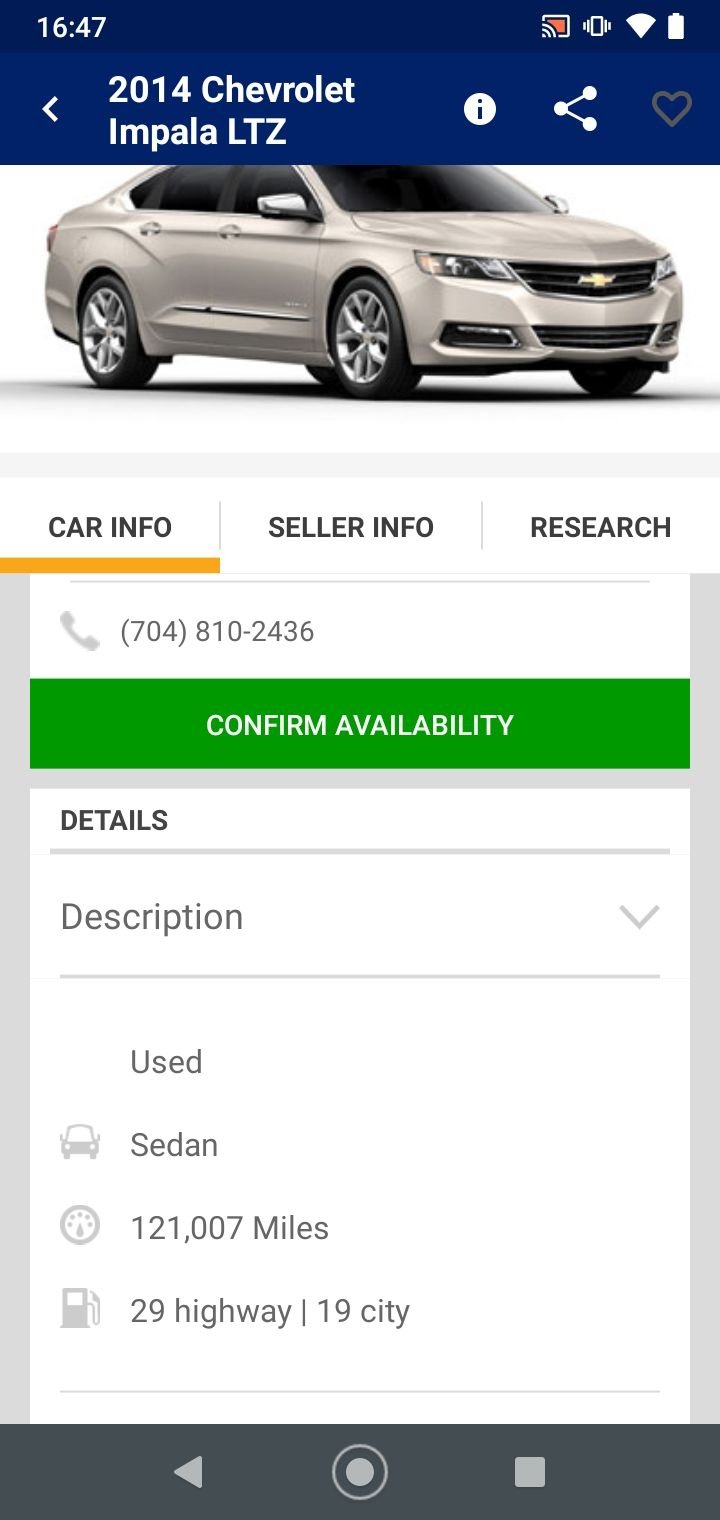Screen dimensions: 720x1520
Task: Tap the system home button
Action: tap(360, 1472)
